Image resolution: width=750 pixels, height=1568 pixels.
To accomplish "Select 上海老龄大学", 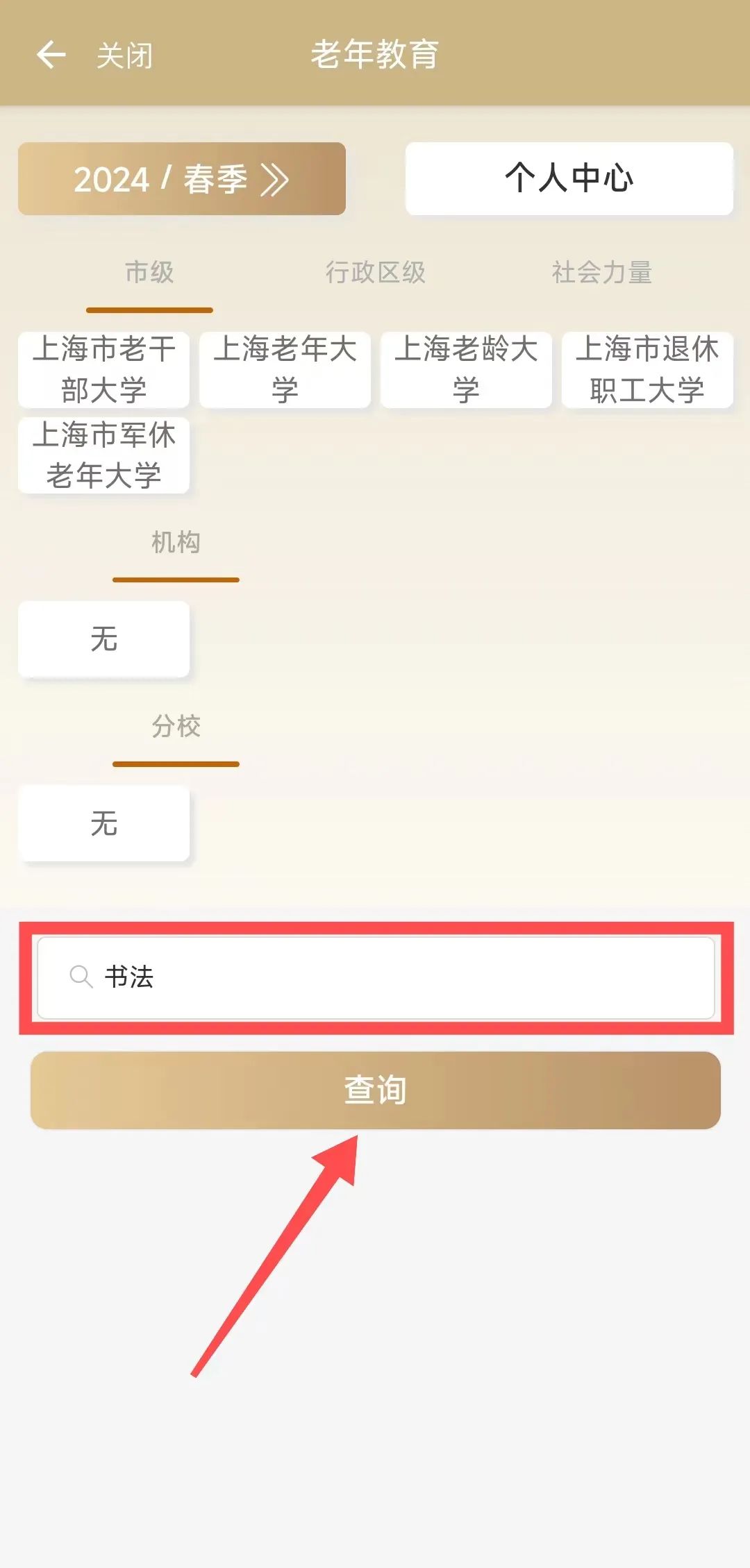I will point(466,369).
